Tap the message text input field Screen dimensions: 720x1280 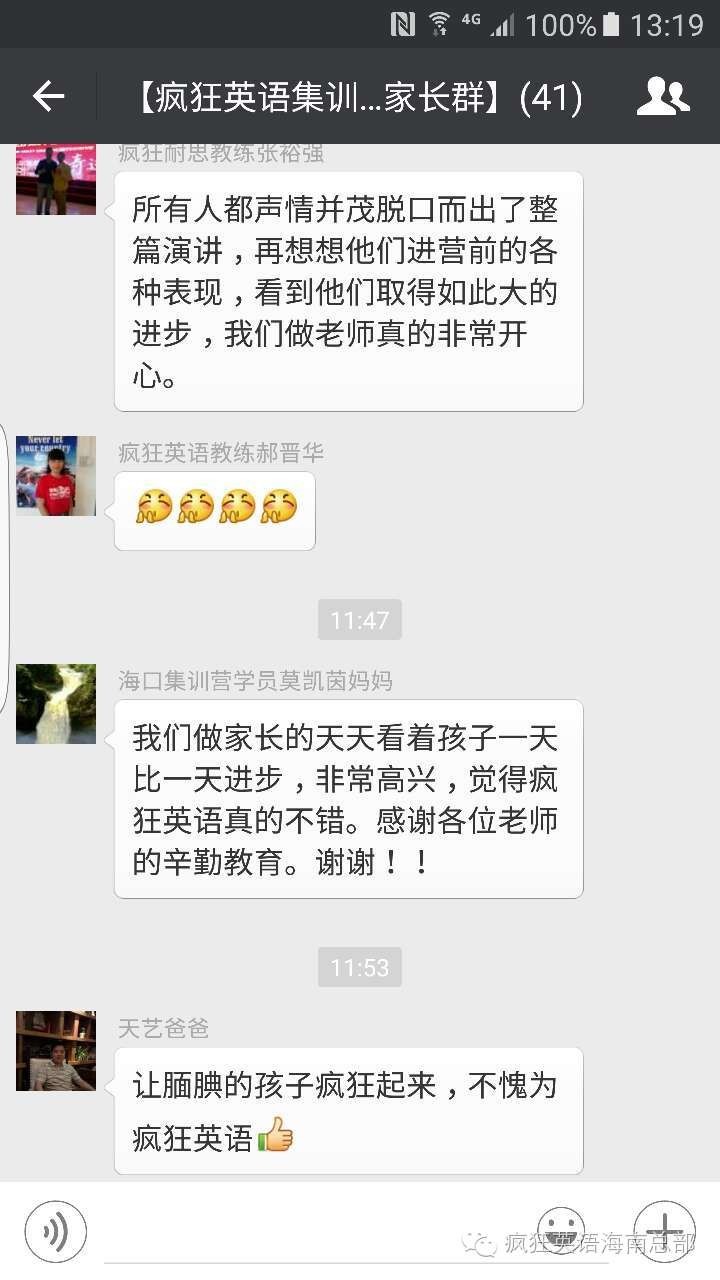tap(310, 1232)
